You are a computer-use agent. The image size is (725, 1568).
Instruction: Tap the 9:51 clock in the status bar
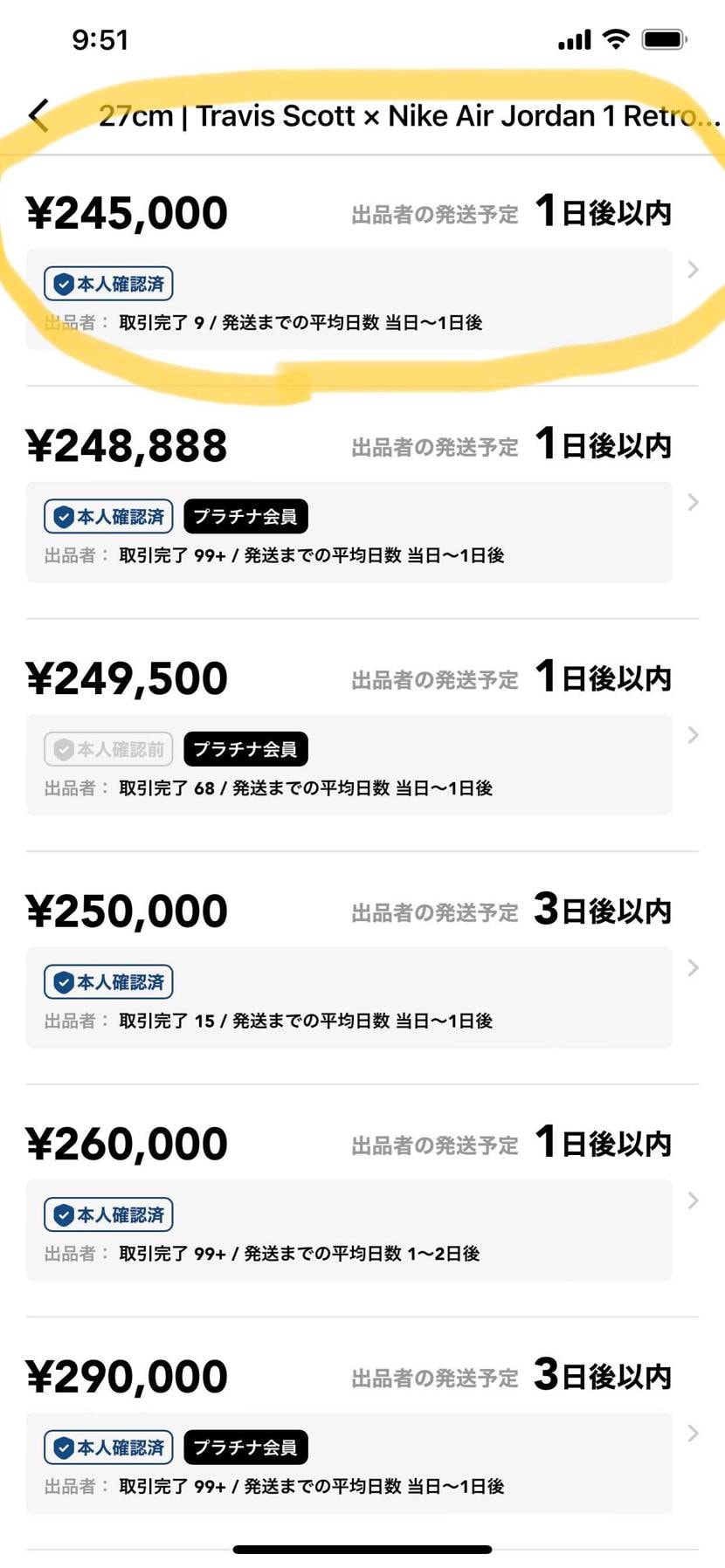coord(100,38)
